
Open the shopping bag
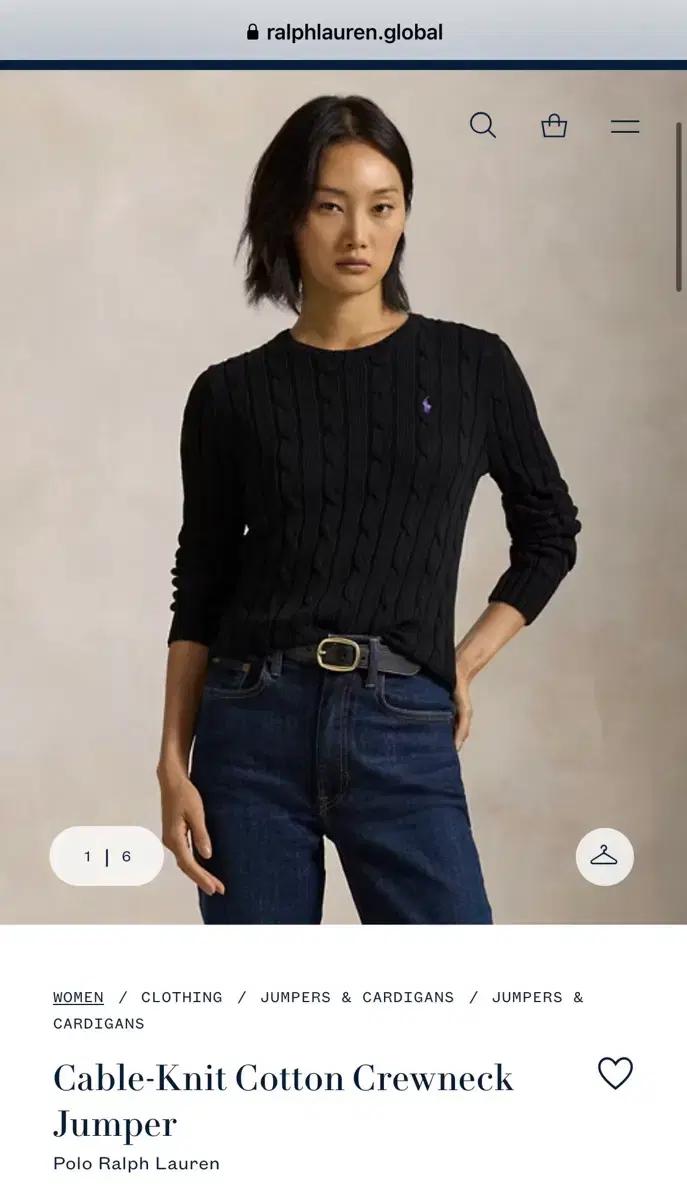[x=554, y=126]
